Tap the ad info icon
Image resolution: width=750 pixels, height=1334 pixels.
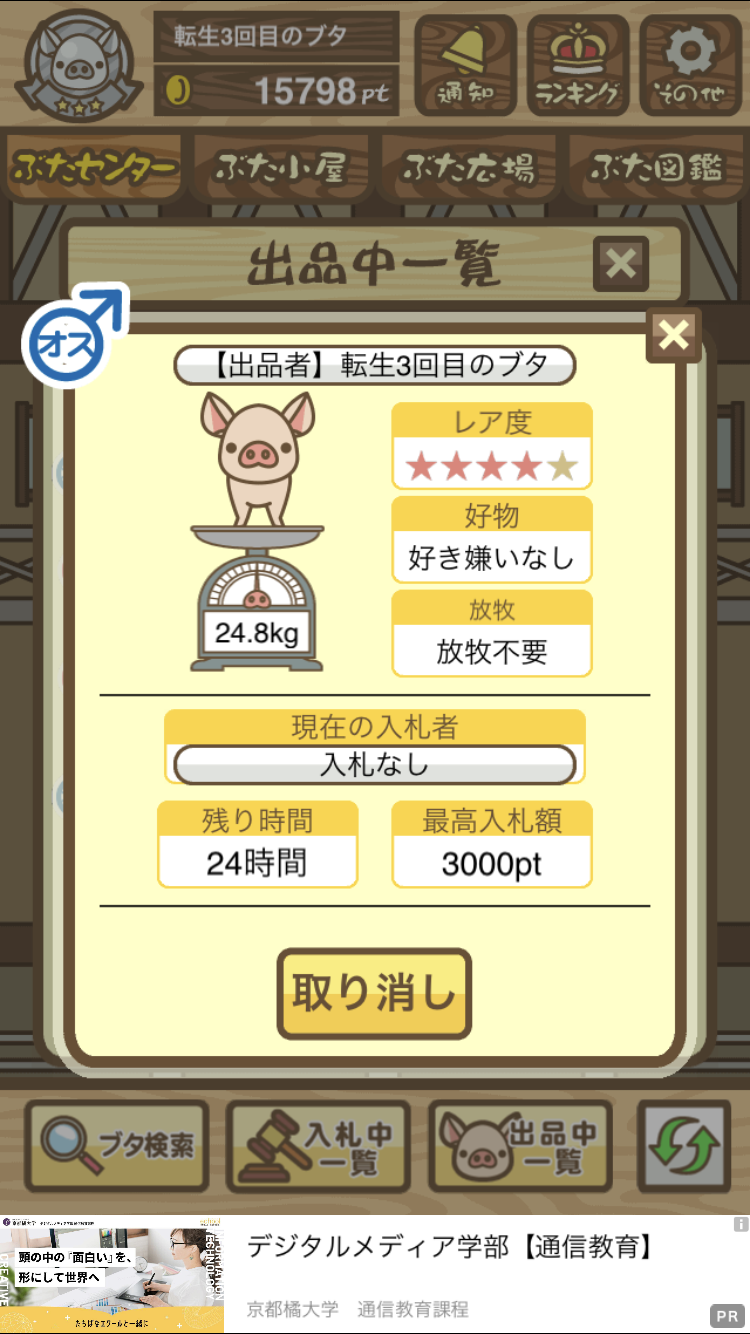coord(740,1224)
